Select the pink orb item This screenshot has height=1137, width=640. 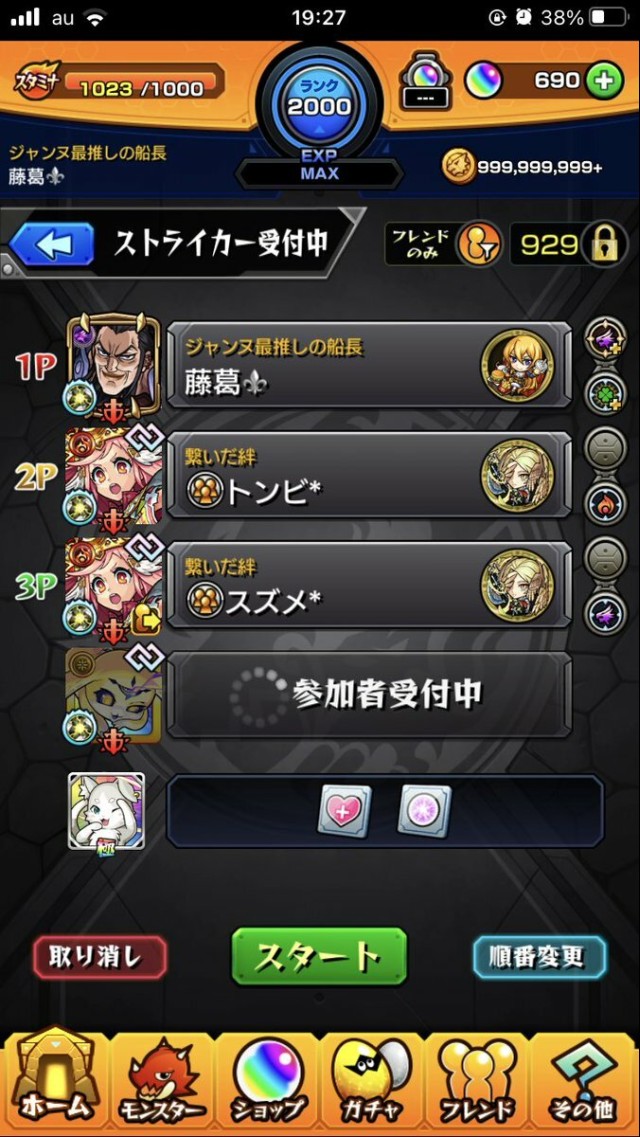coord(425,811)
